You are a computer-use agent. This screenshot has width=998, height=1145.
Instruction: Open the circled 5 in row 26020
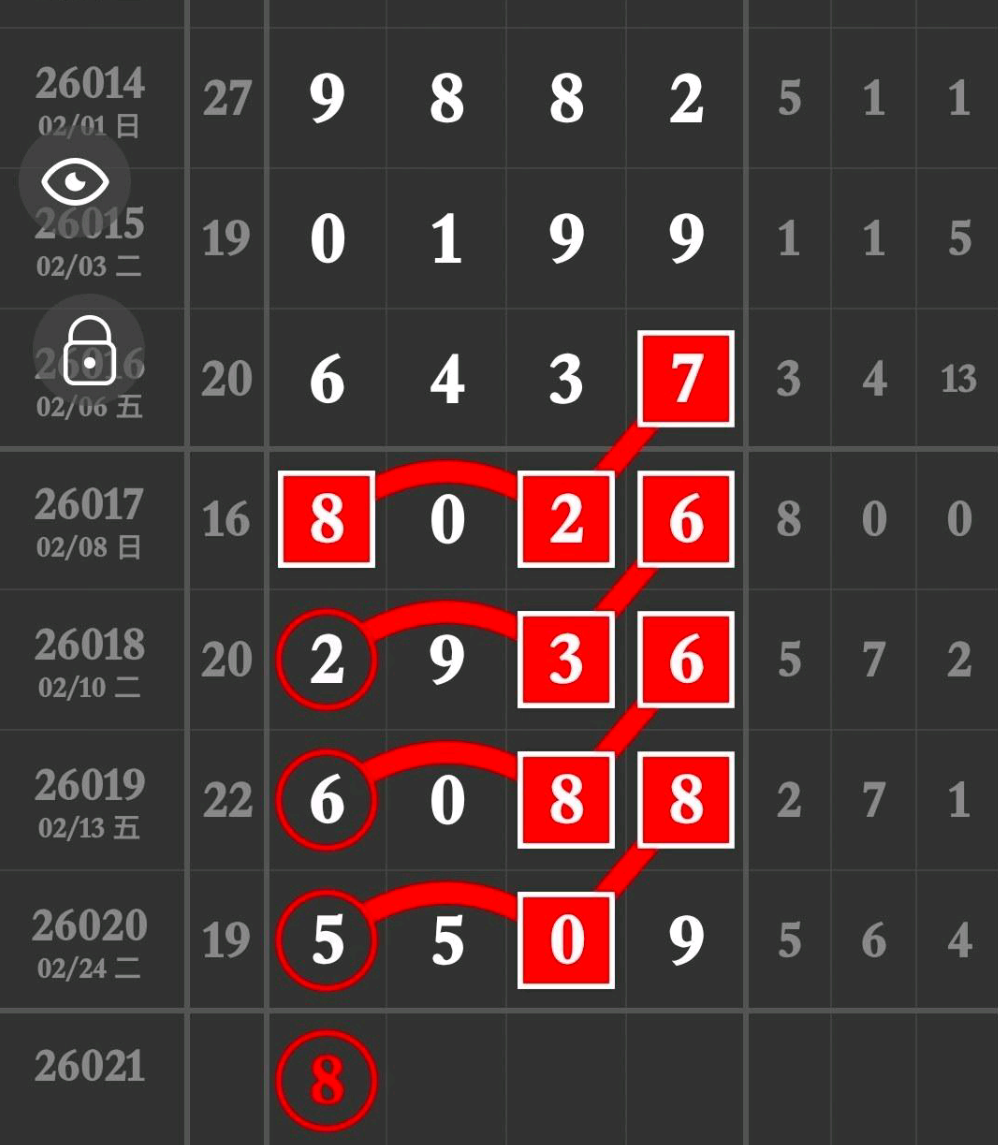tap(325, 939)
